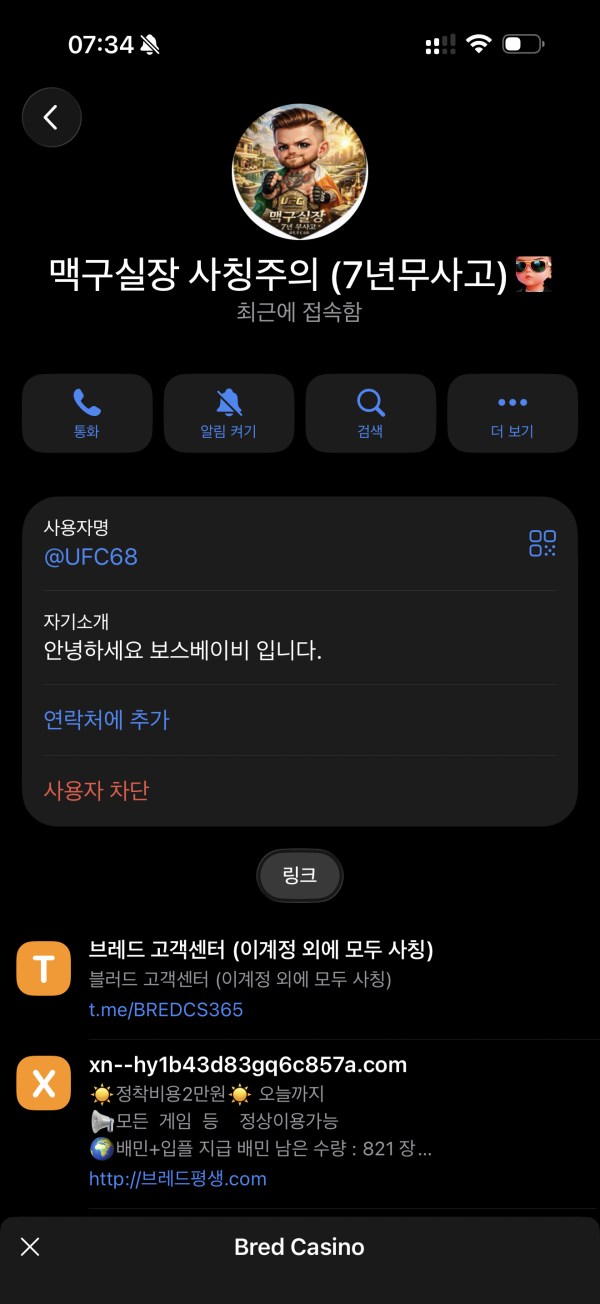The image size is (600, 1304).
Task: Show the QR code for @UFC68
Action: [x=542, y=543]
